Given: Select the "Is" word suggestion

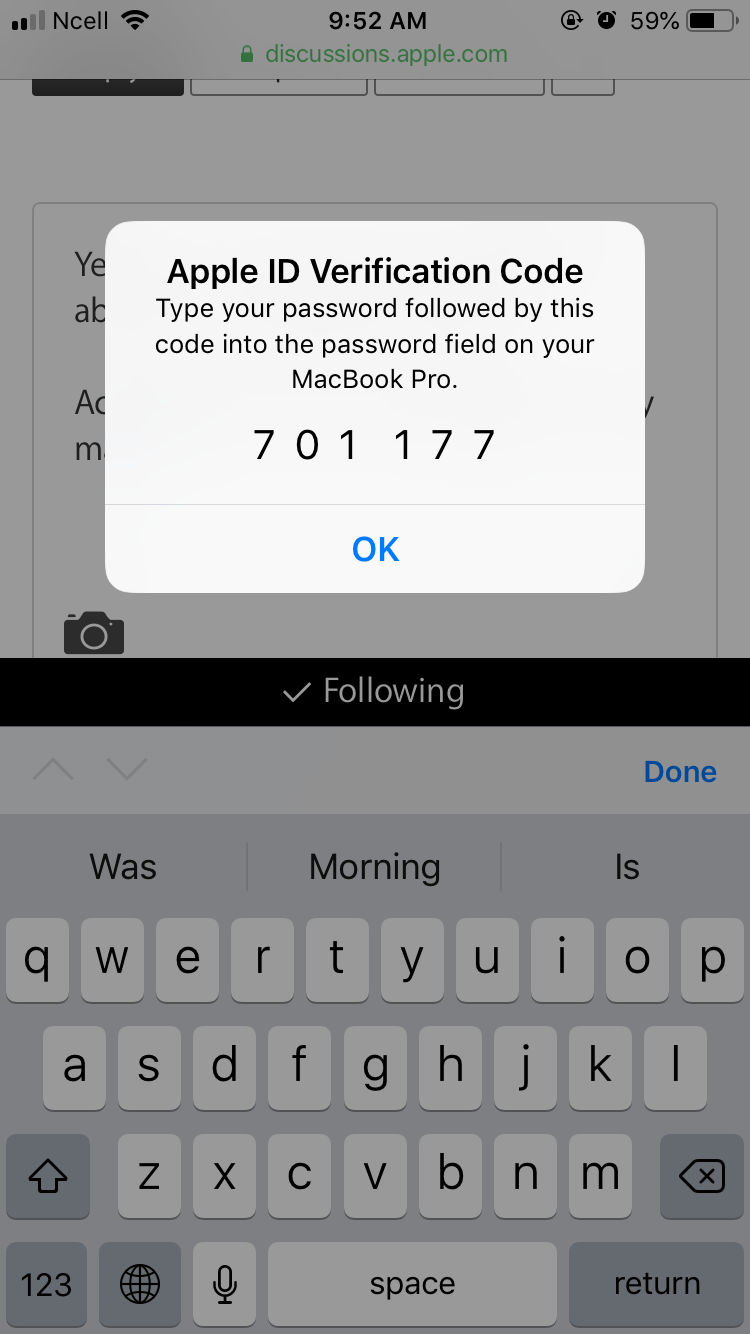Looking at the screenshot, I should pyautogui.click(x=627, y=866).
